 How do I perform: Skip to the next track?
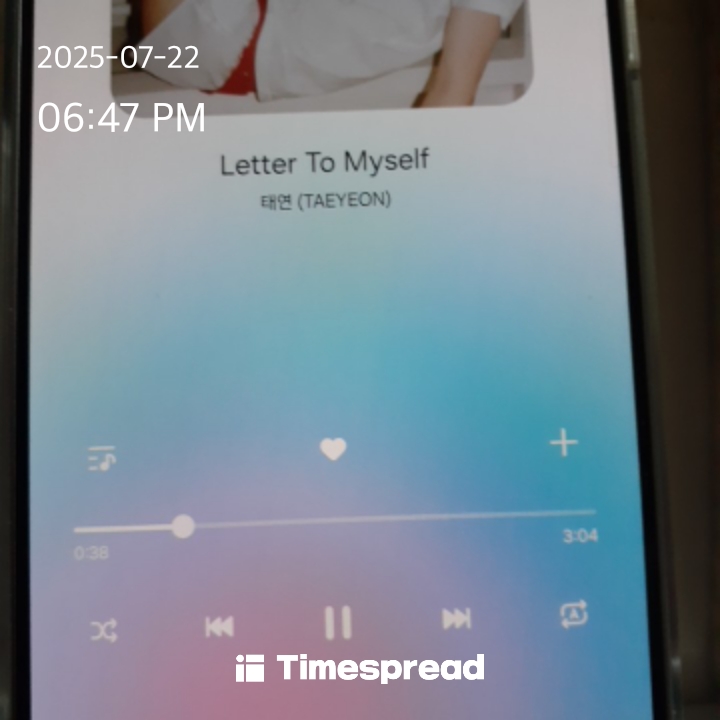tap(456, 620)
